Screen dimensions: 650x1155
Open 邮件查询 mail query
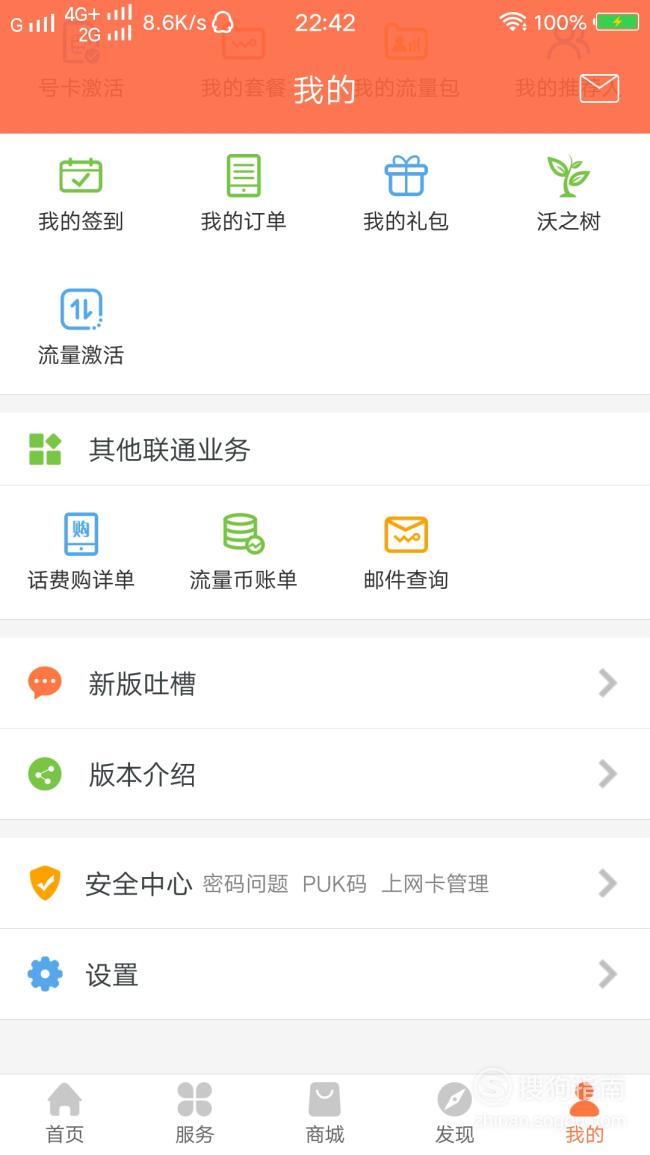[406, 552]
